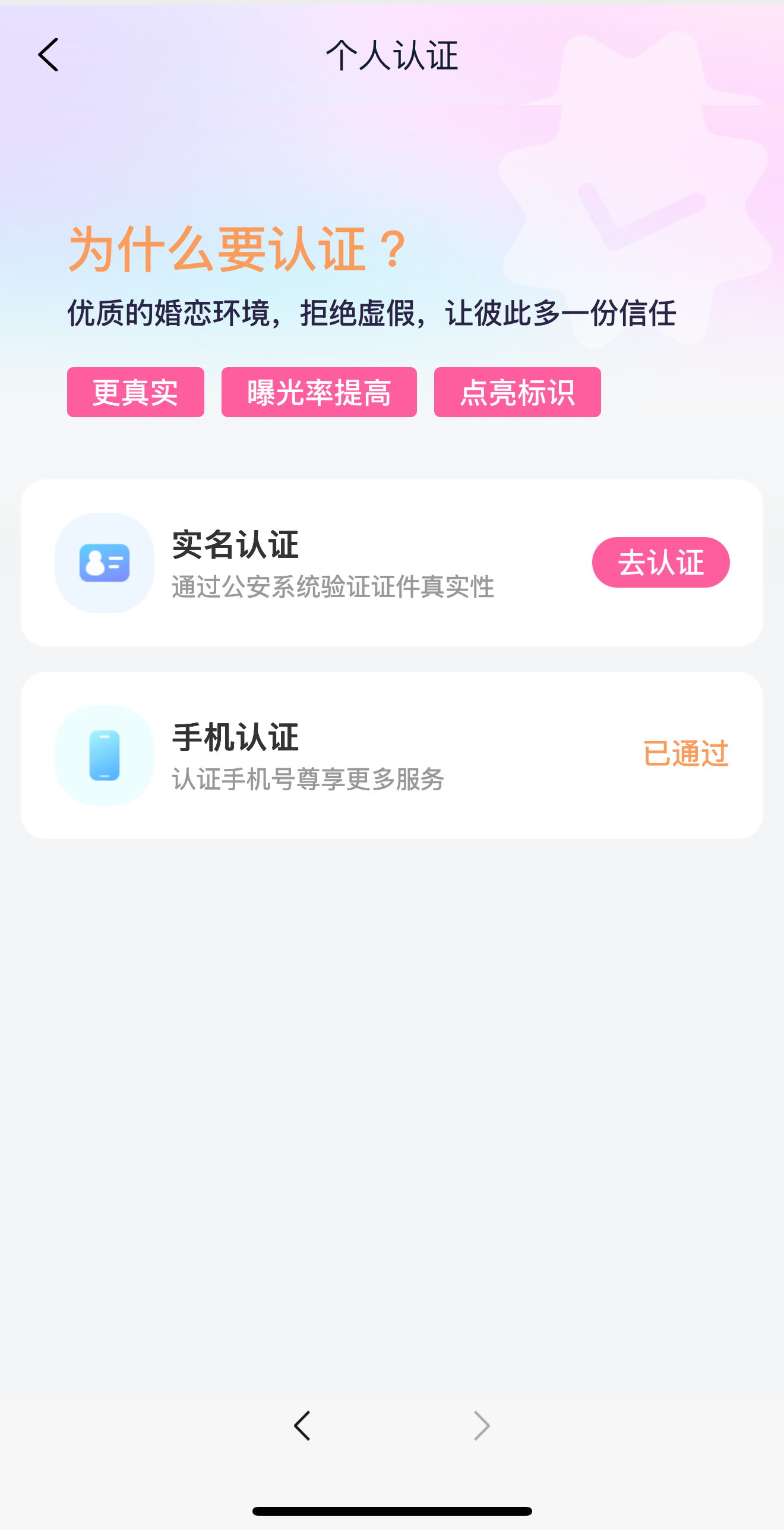Tap the bottom browser back arrow
784x1530 pixels.
302,1425
